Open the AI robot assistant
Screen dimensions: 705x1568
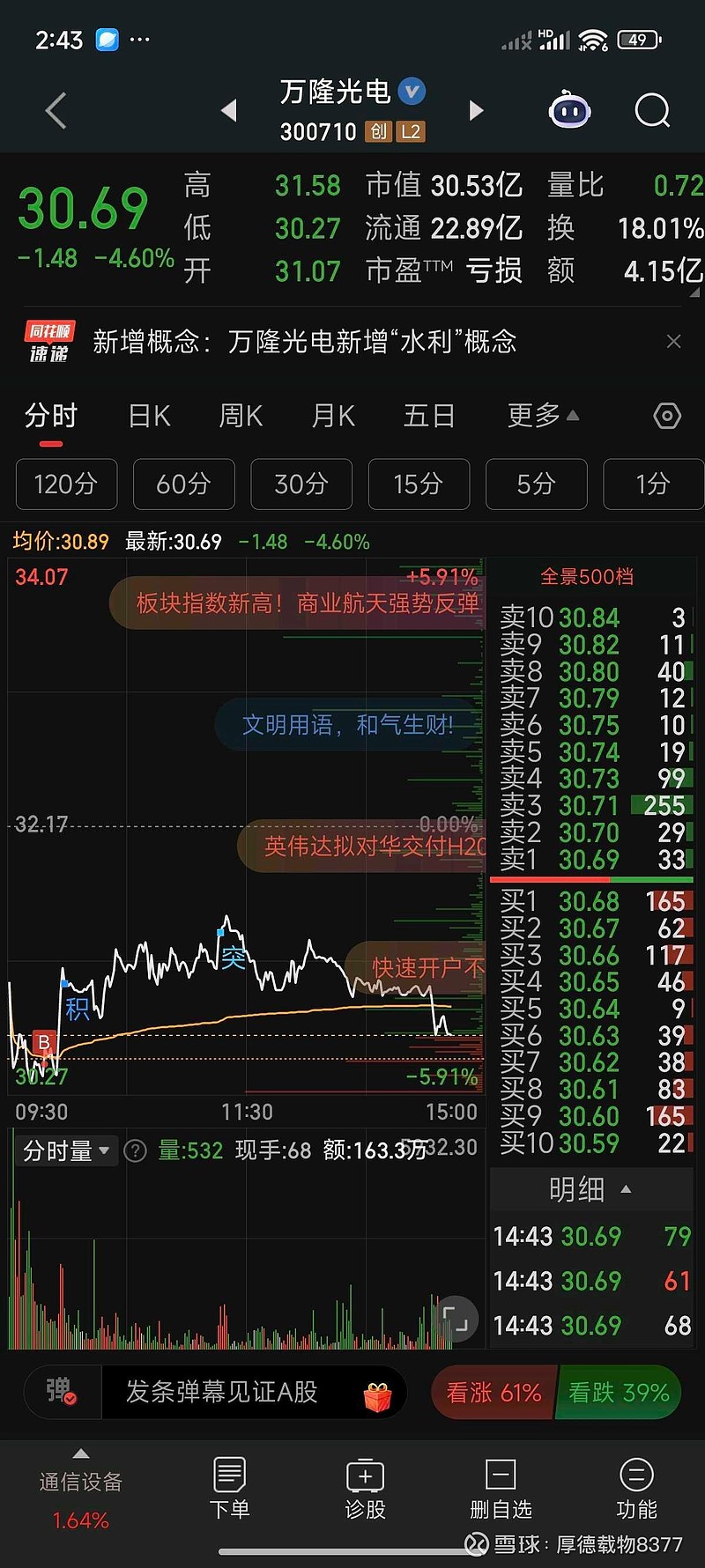tap(569, 111)
